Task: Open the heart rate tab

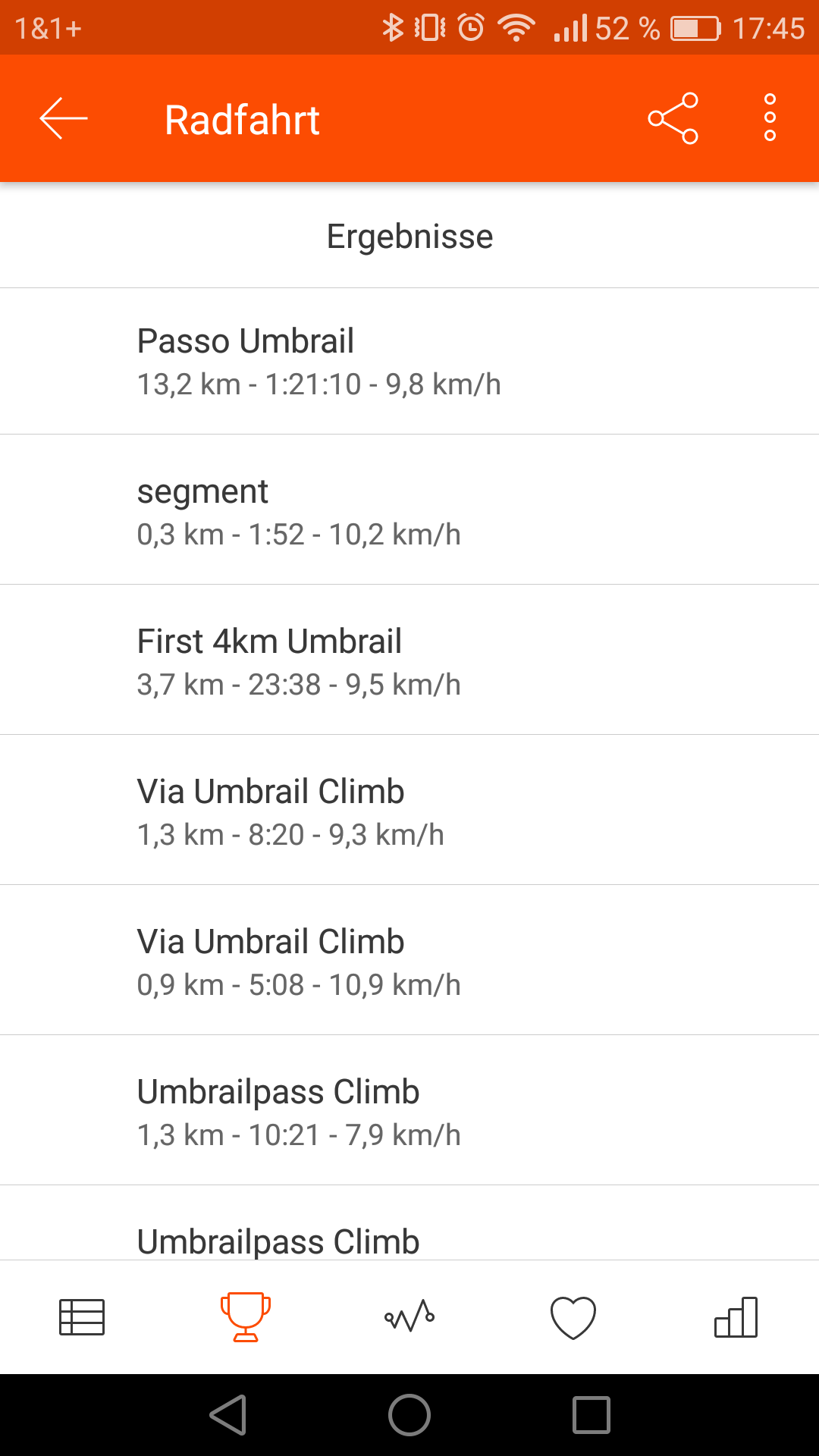Action: pyautogui.click(x=573, y=1317)
